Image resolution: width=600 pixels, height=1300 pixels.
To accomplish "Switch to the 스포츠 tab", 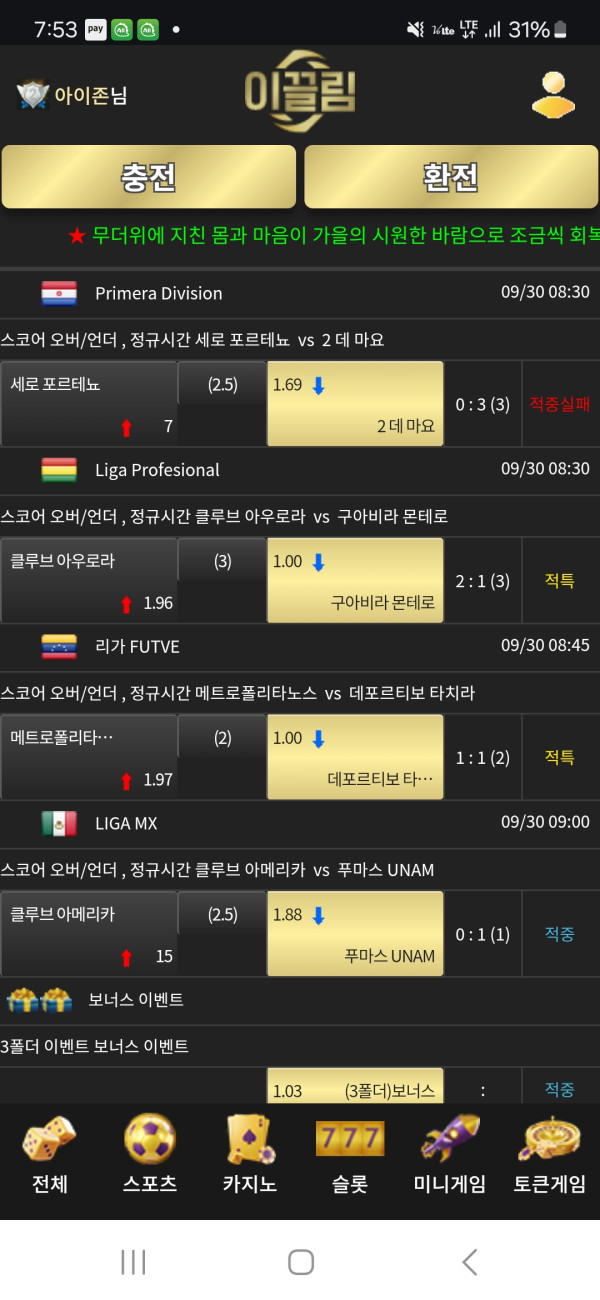I will tap(150, 1155).
